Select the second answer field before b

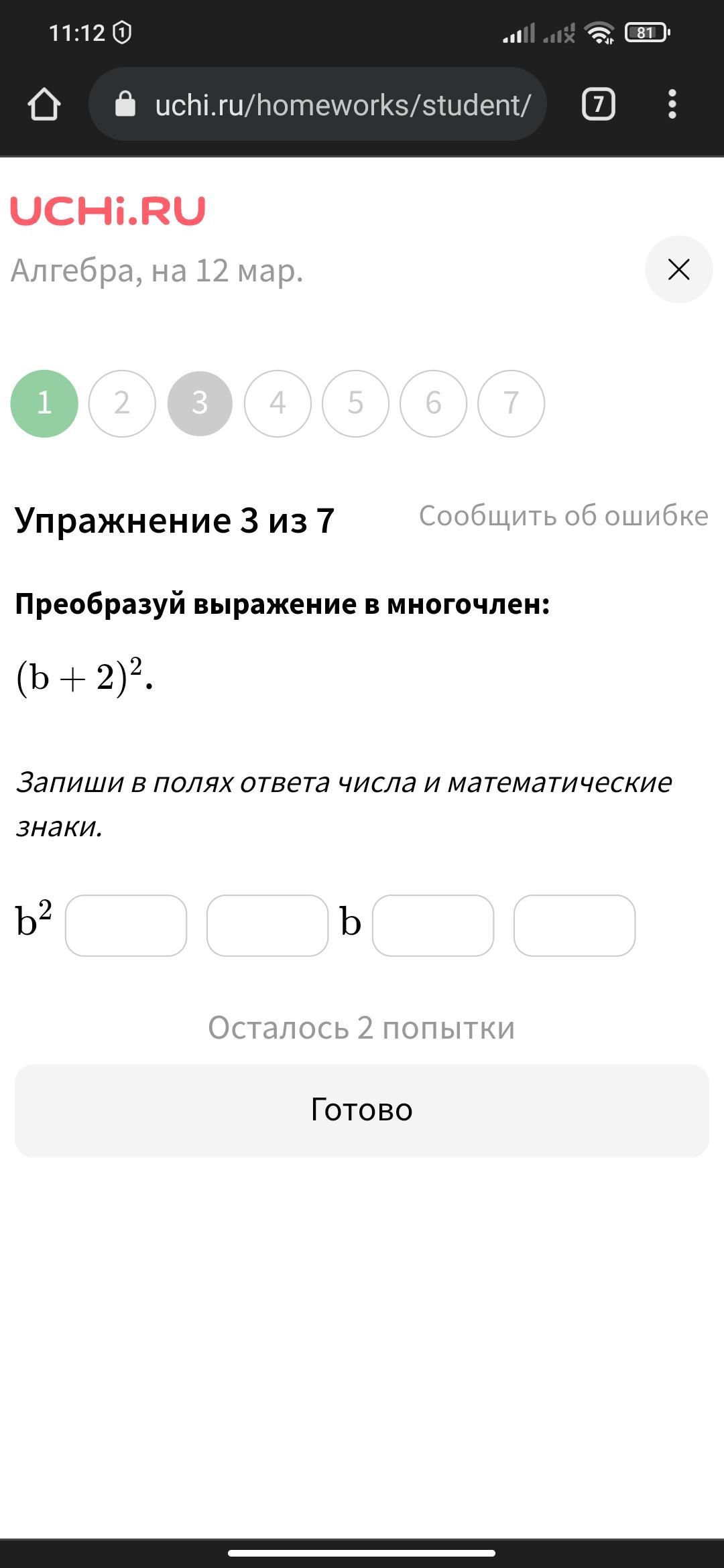[267, 925]
